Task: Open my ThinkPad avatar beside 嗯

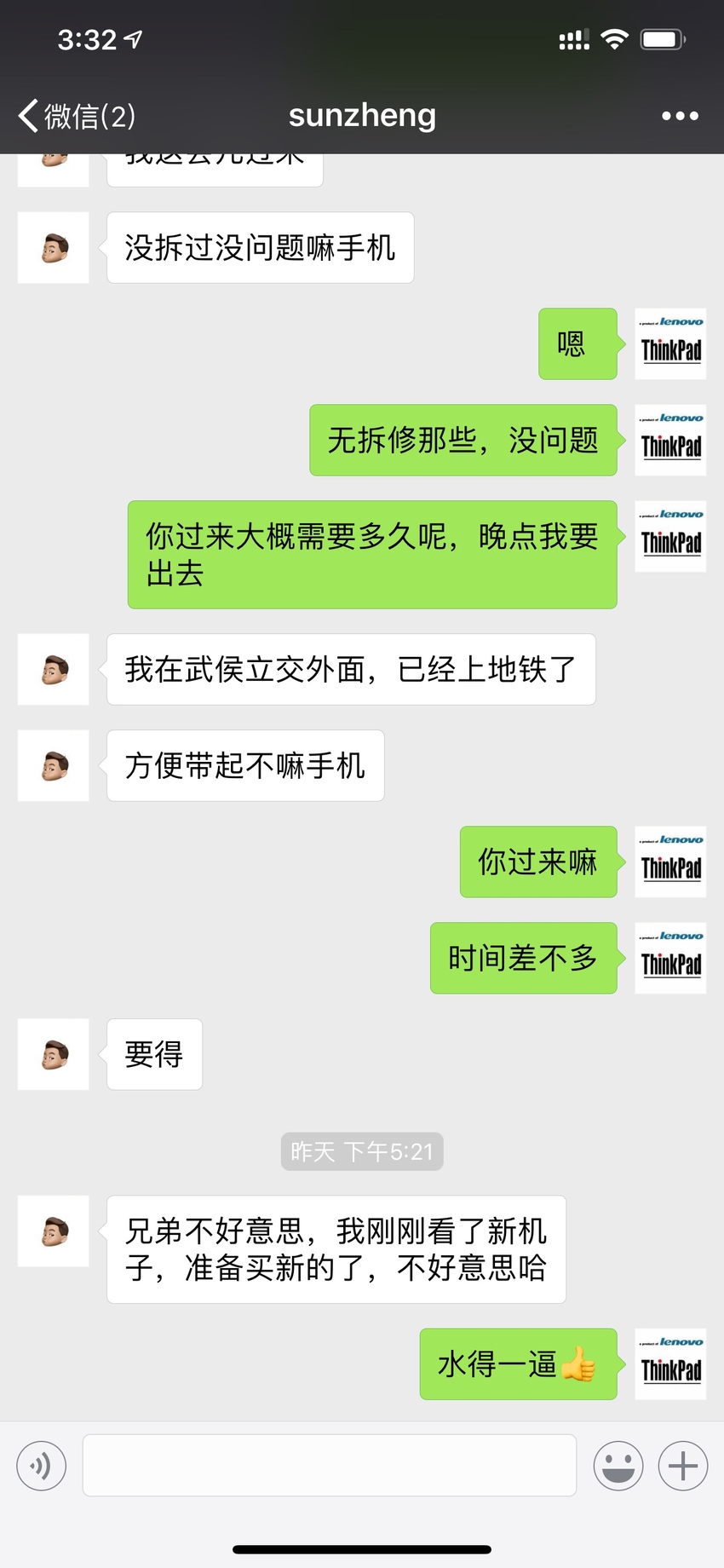Action: coord(670,343)
